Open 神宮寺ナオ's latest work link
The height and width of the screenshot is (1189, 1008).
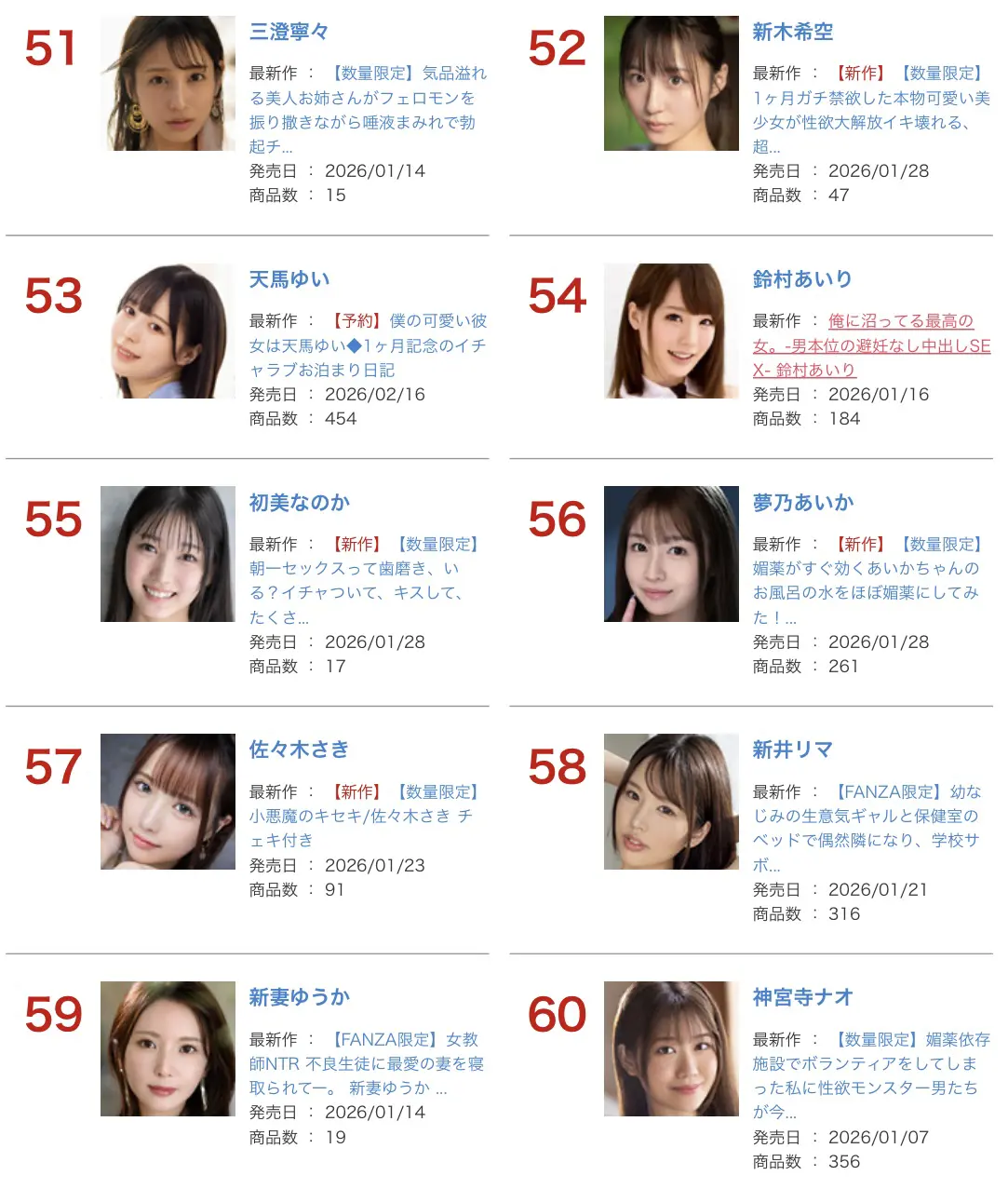pyautogui.click(x=871, y=1076)
